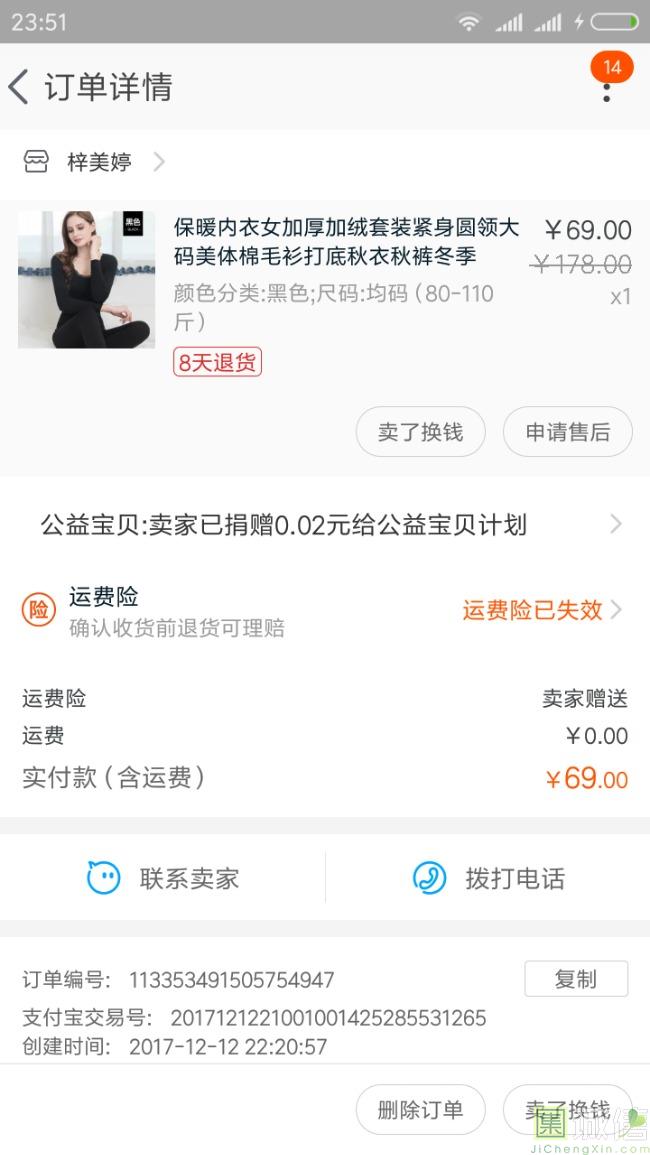Copy the order number with 复制
Image resolution: width=650 pixels, height=1155 pixels.
pos(575,979)
